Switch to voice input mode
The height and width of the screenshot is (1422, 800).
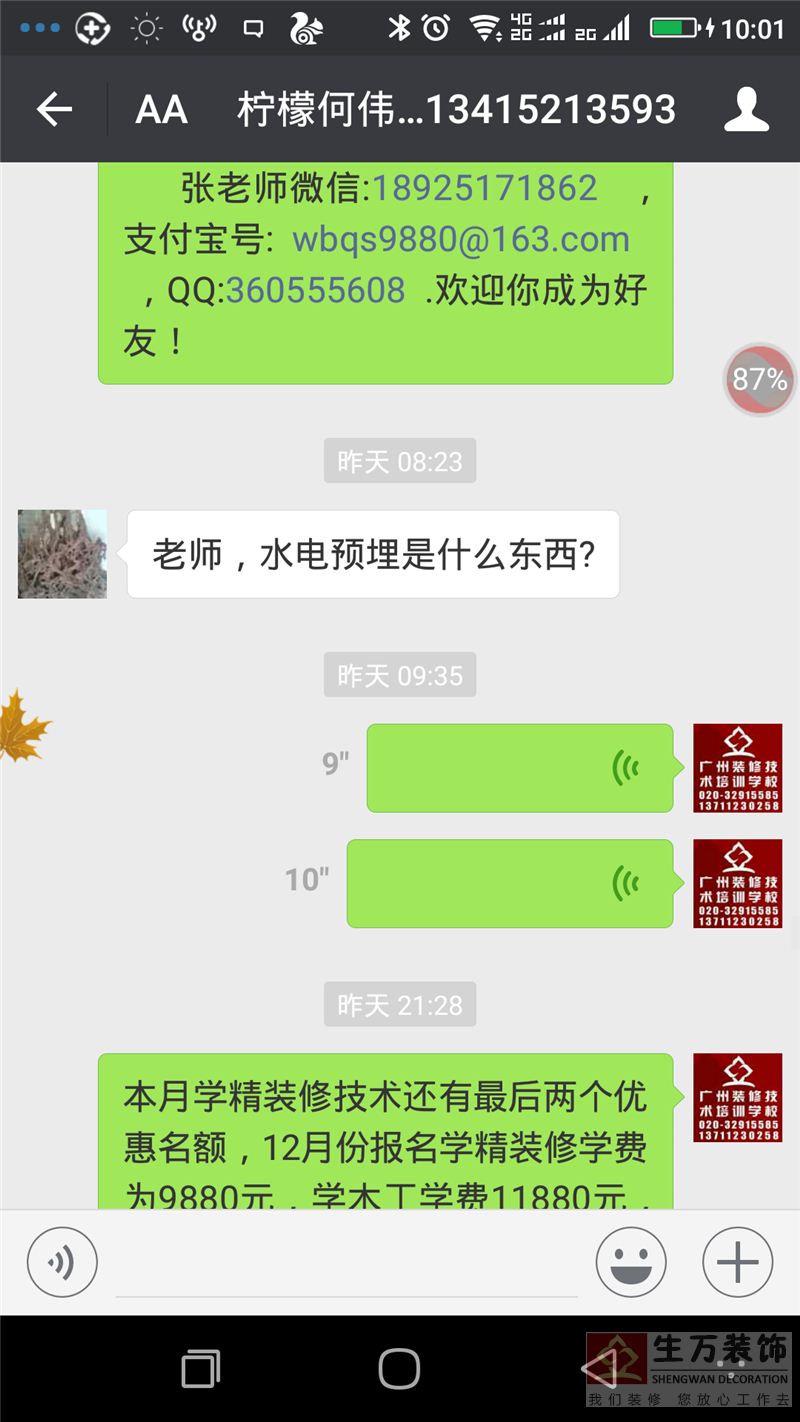click(62, 1262)
